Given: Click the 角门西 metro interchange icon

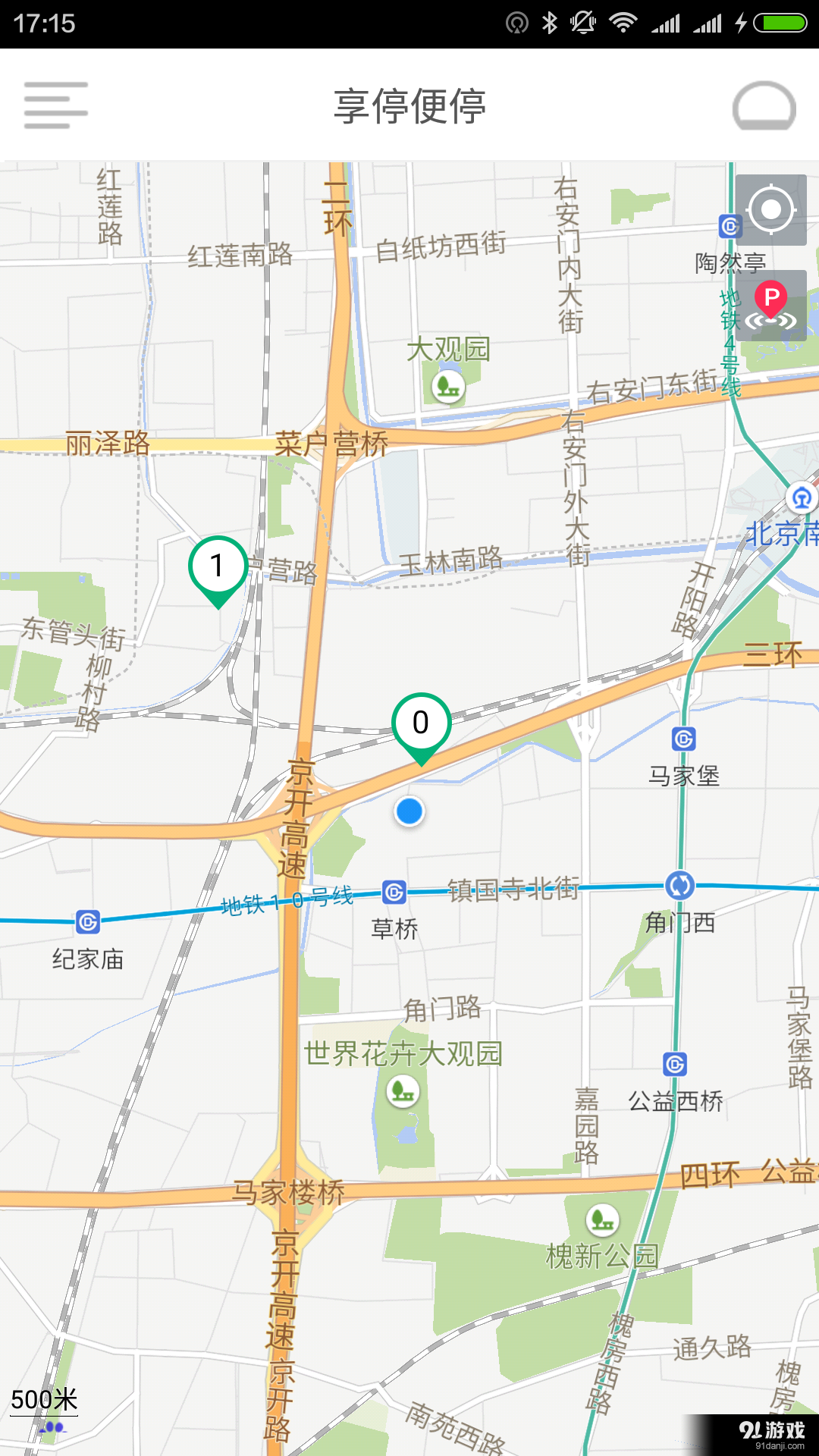Looking at the screenshot, I should click(x=680, y=883).
